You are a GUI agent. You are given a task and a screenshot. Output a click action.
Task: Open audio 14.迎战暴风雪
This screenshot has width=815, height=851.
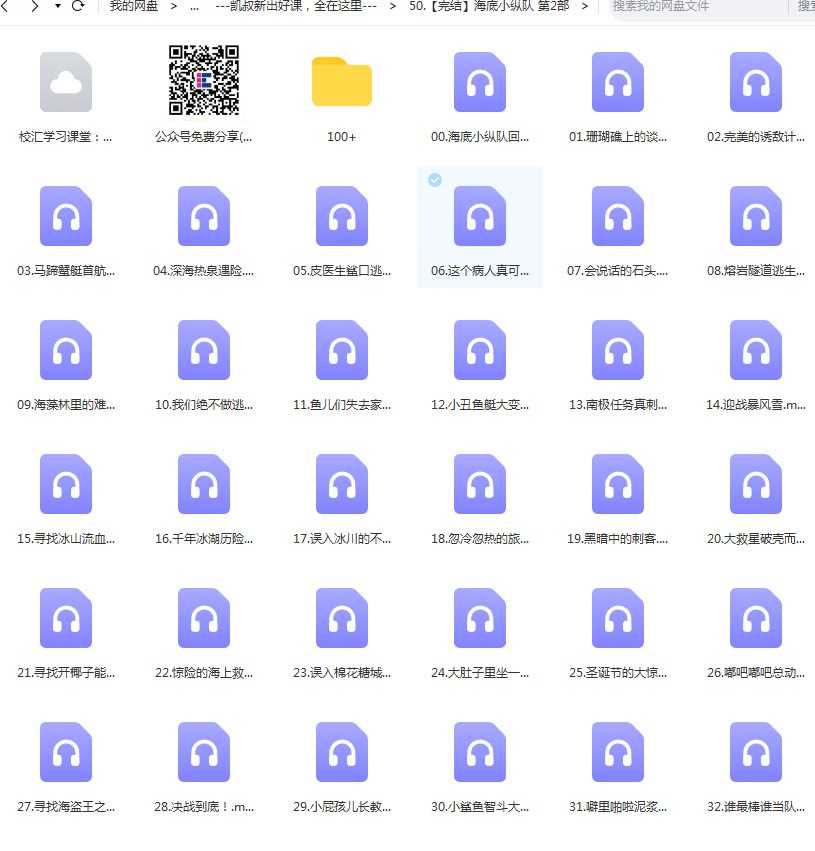point(756,350)
